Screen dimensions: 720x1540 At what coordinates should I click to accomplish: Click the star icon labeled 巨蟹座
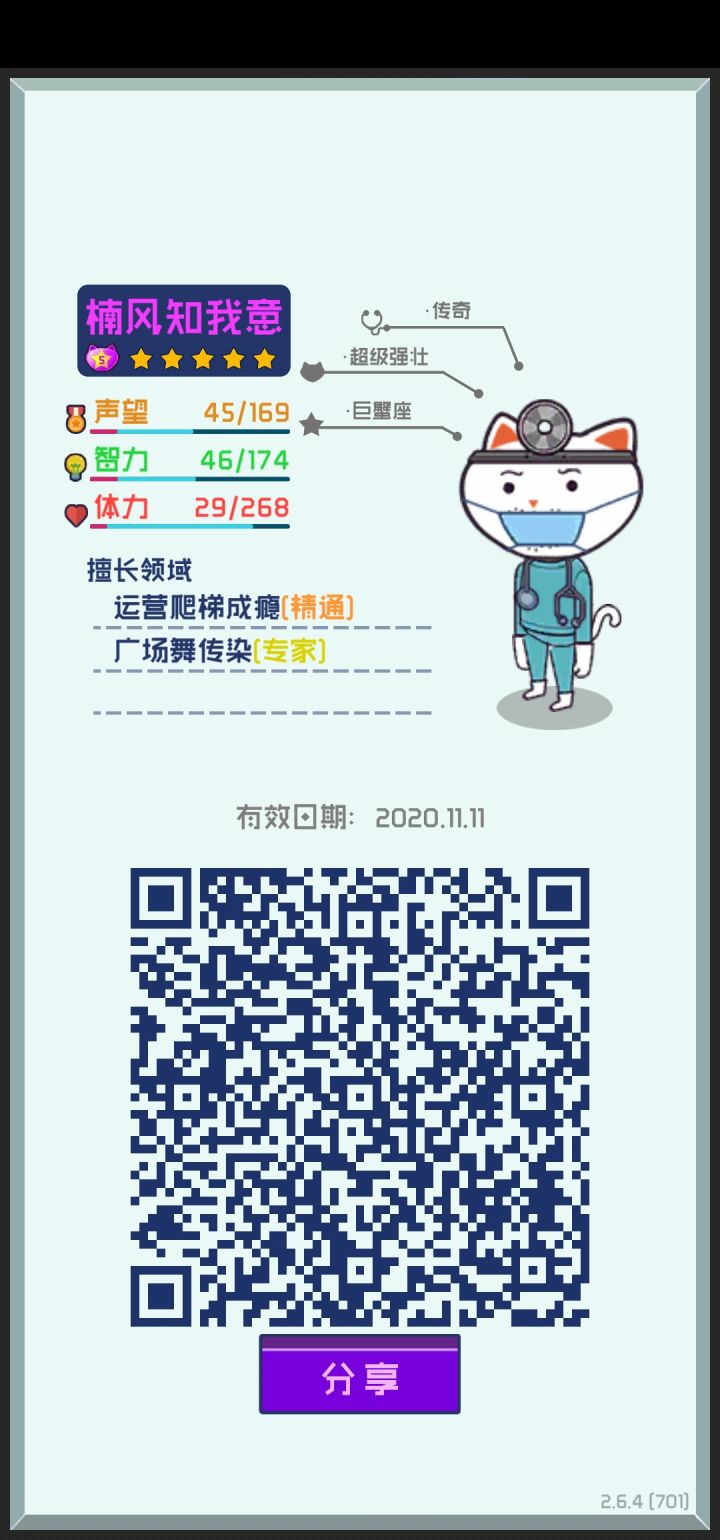[313, 425]
